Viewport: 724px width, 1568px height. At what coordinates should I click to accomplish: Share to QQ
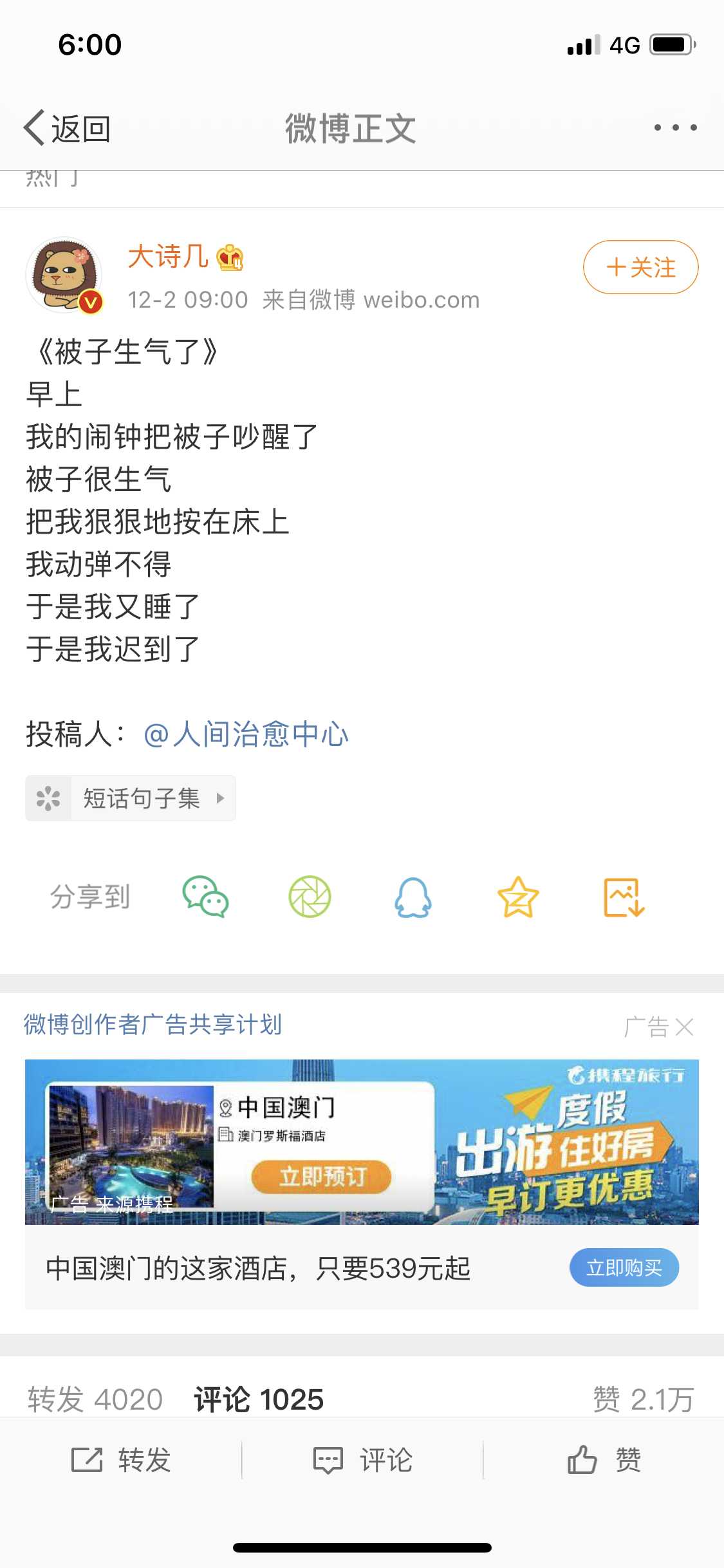(x=413, y=897)
